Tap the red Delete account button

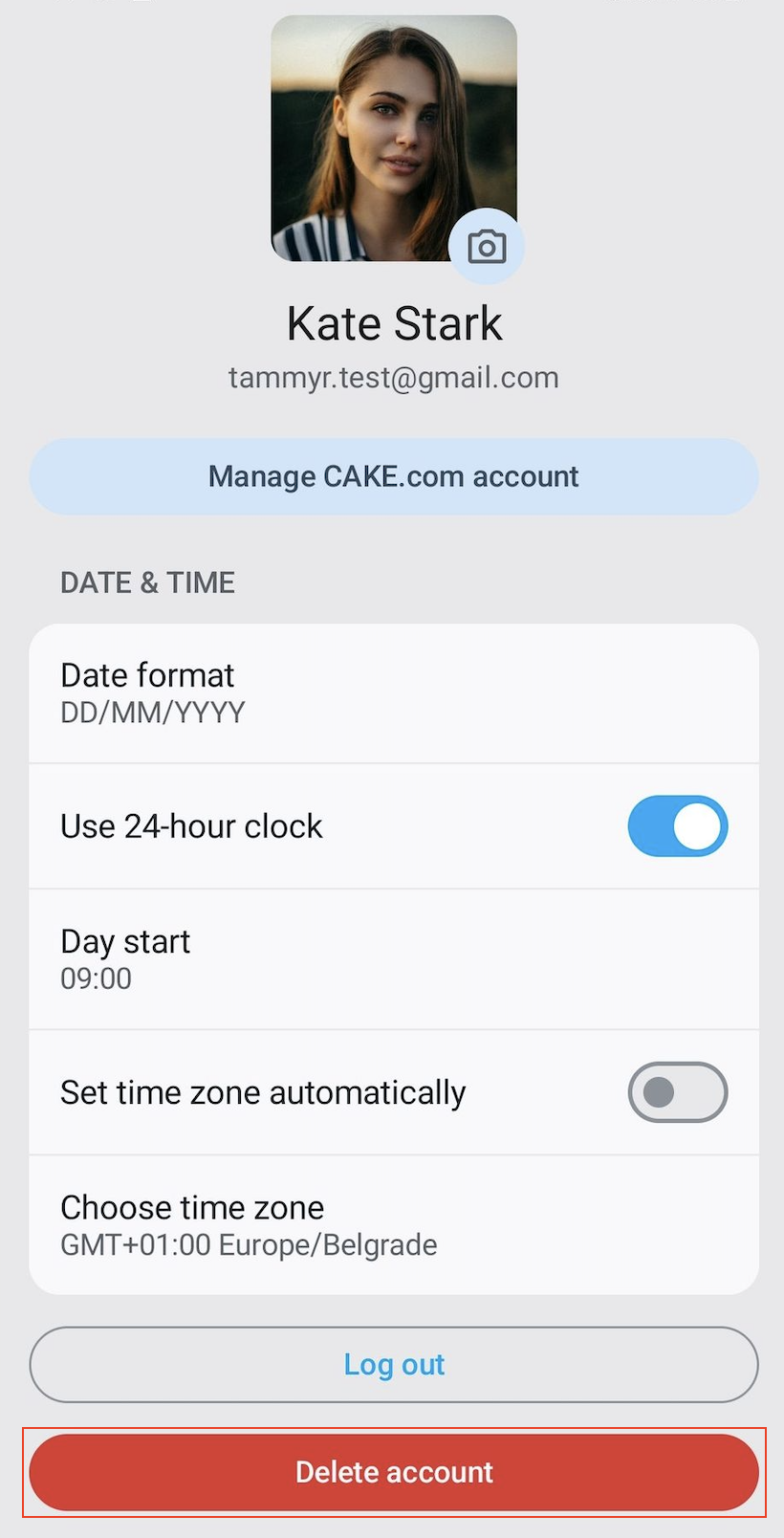[x=394, y=1472]
